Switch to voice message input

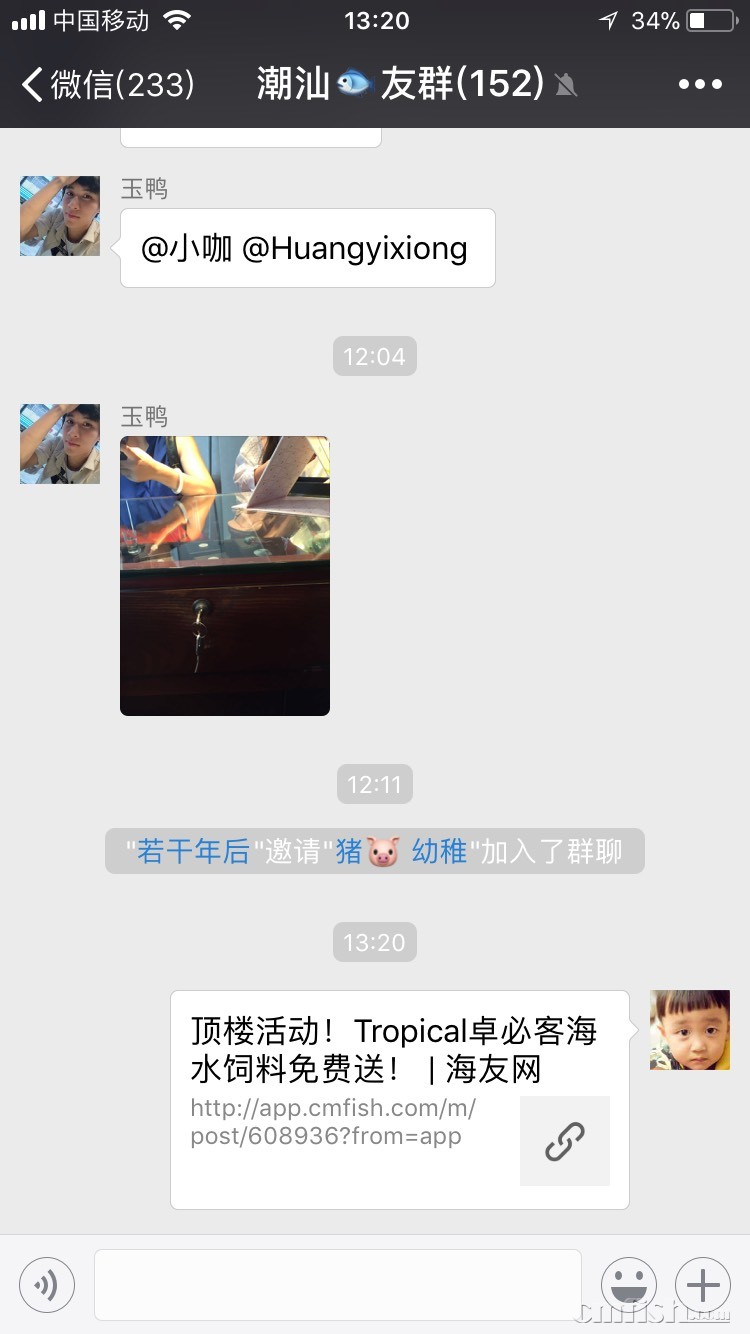point(47,1284)
